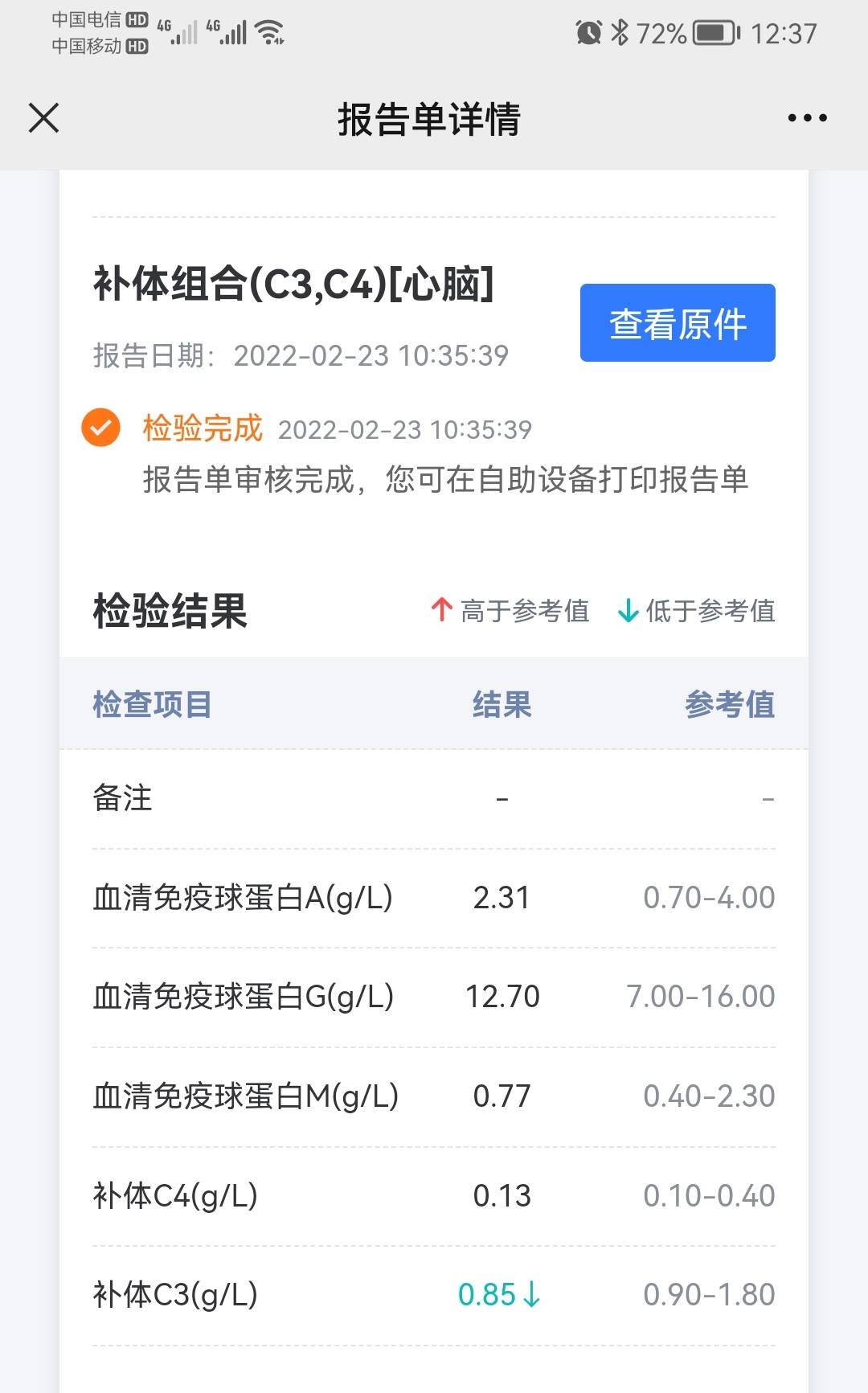Select the 血清免疫球蛋白A row

point(241,897)
